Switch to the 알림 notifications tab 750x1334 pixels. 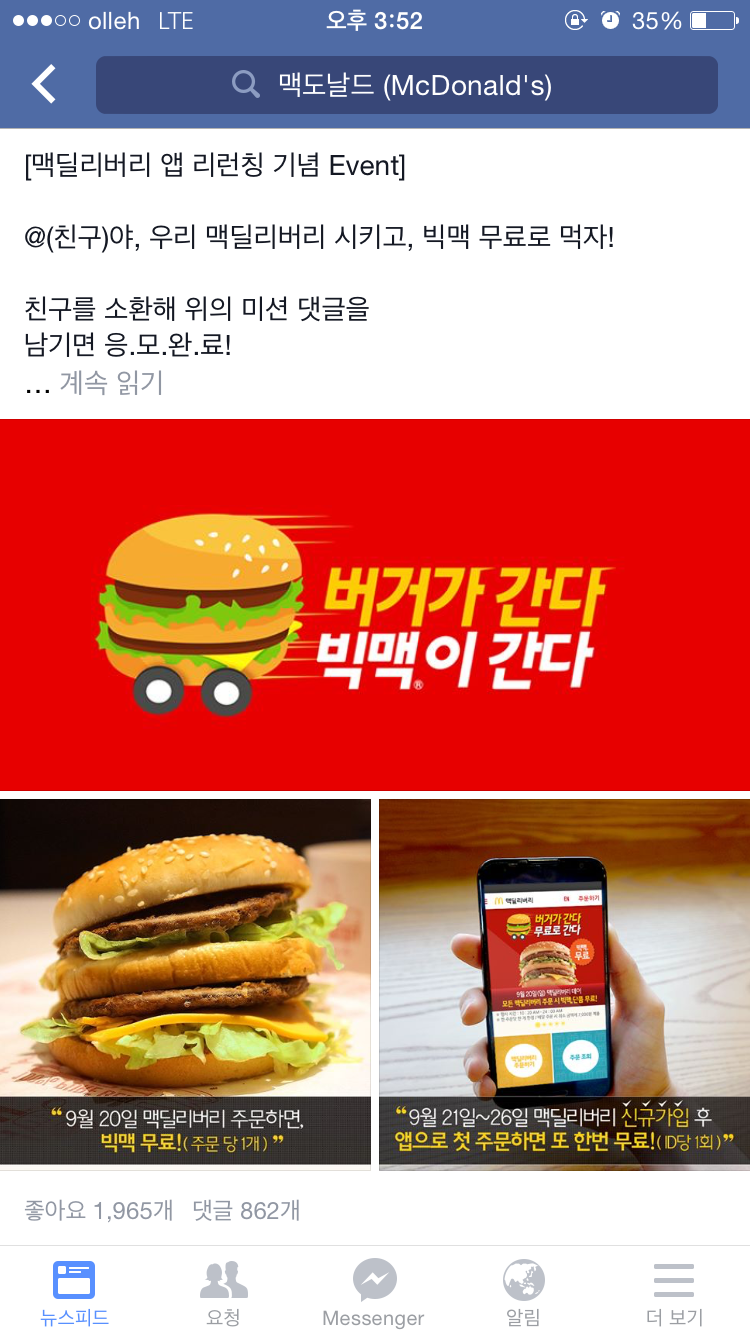click(x=524, y=1292)
